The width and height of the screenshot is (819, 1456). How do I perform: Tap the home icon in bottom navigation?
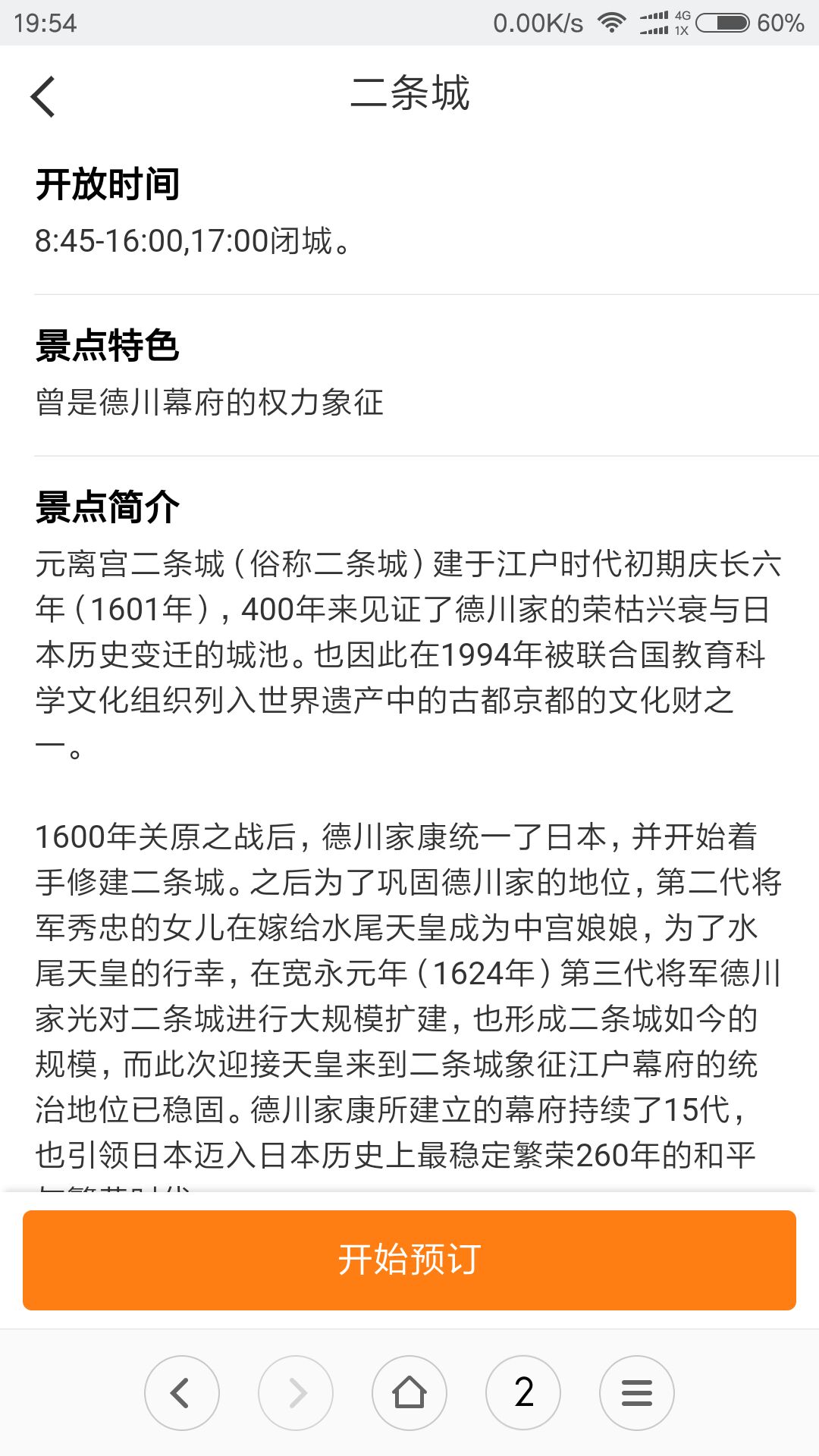point(409,1392)
